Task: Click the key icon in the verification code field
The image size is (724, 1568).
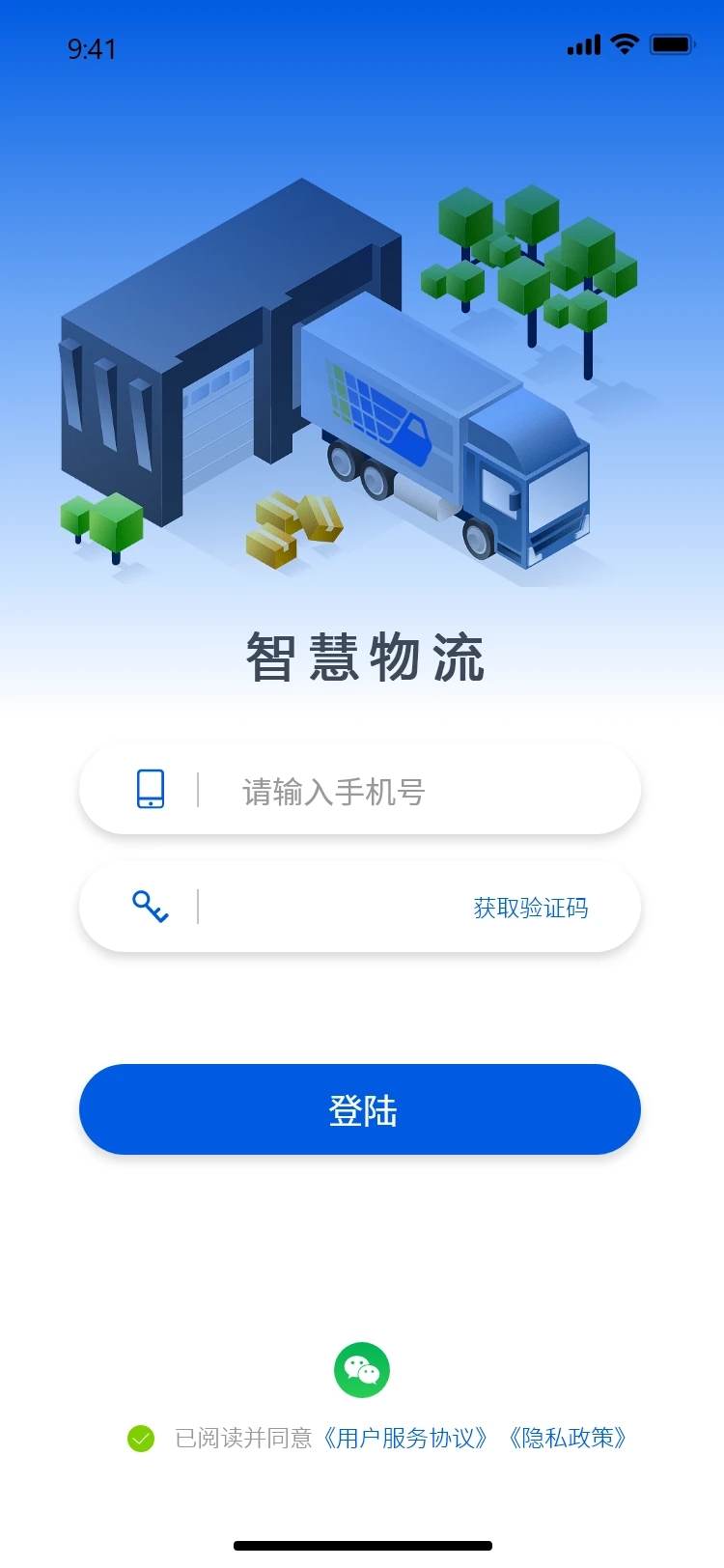Action: click(151, 907)
